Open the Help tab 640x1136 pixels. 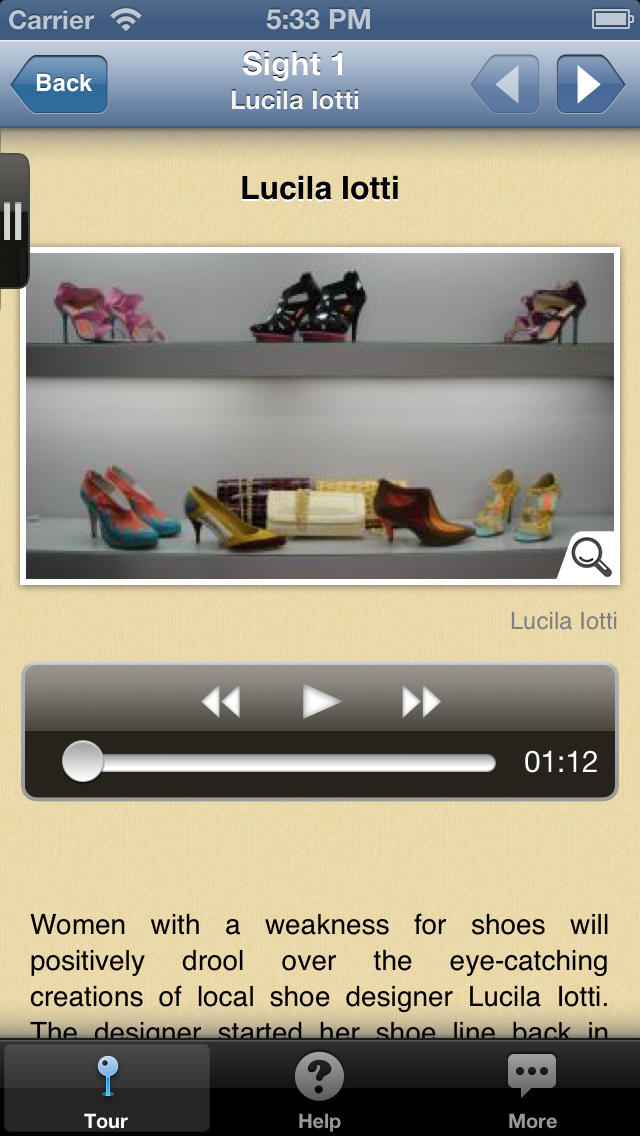click(x=320, y=1089)
